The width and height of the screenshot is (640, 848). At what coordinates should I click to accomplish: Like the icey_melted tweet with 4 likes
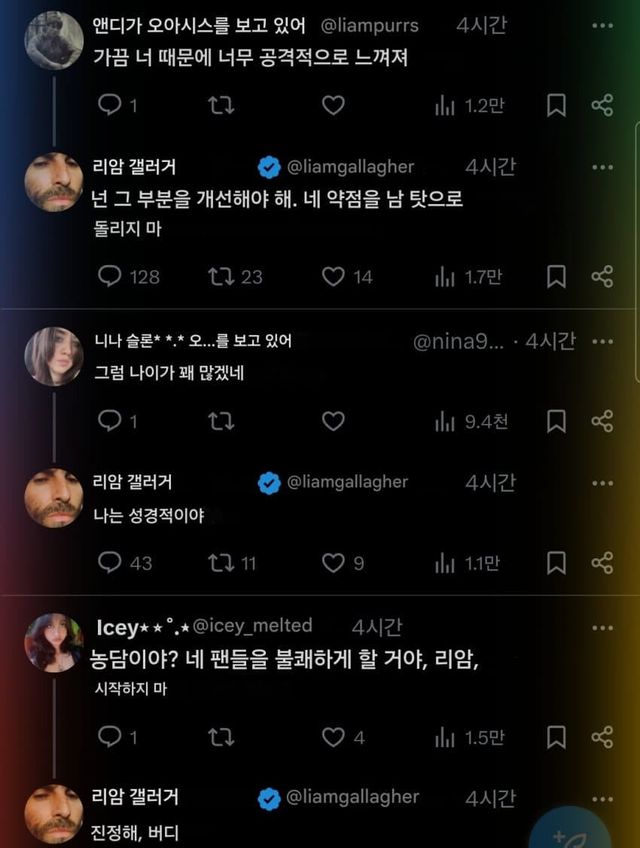(333, 737)
